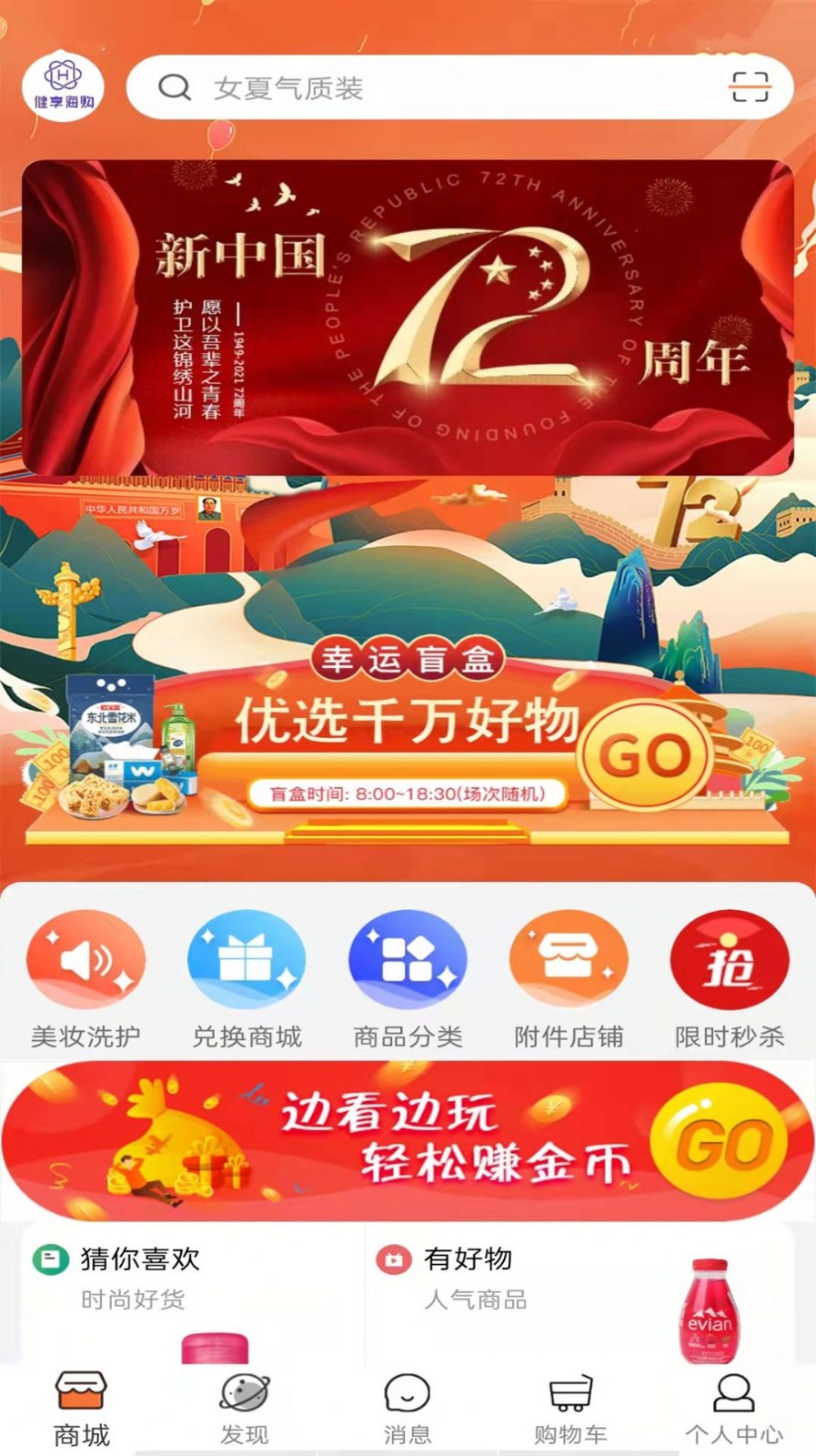Open the 新中国72周年 banner
This screenshot has width=816, height=1456.
tap(408, 317)
